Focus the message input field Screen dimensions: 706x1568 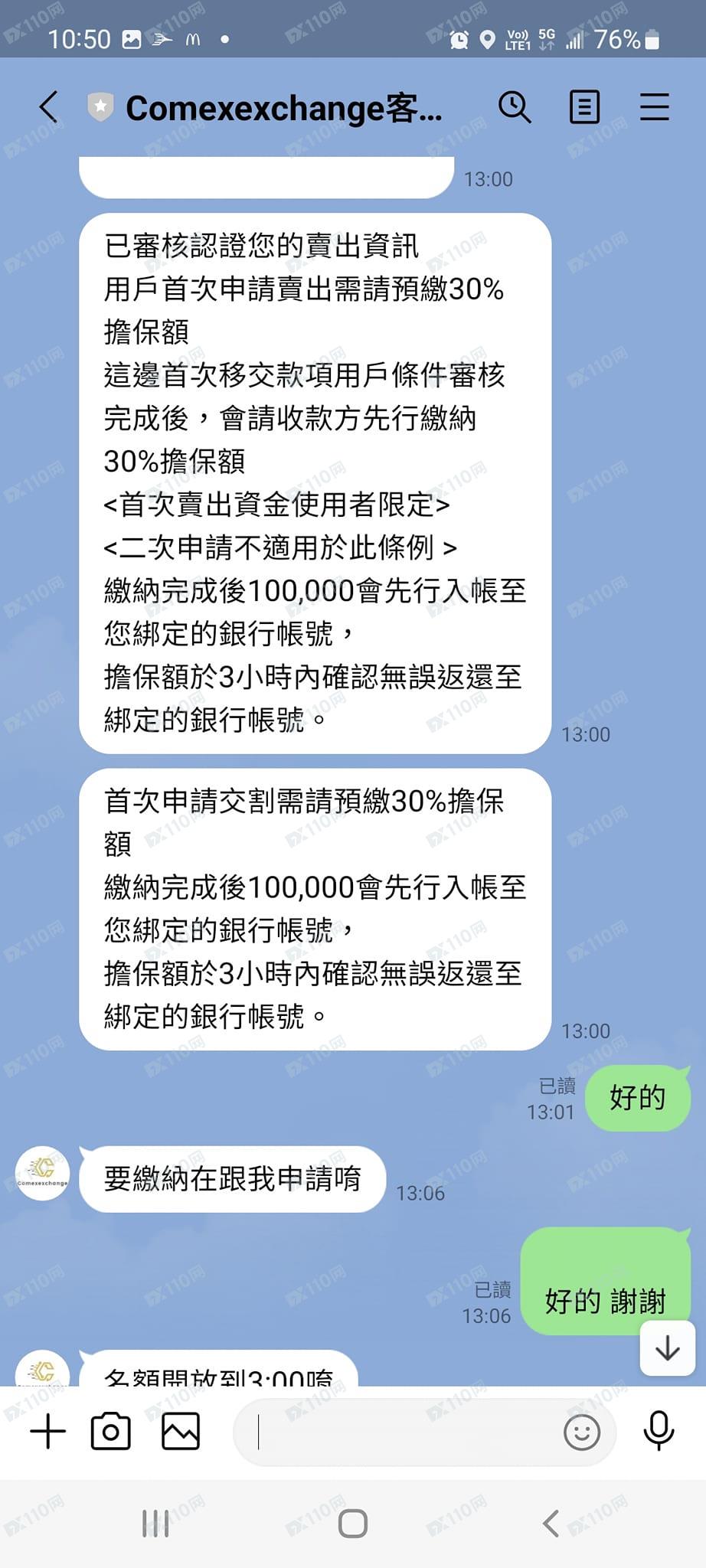[x=398, y=1432]
